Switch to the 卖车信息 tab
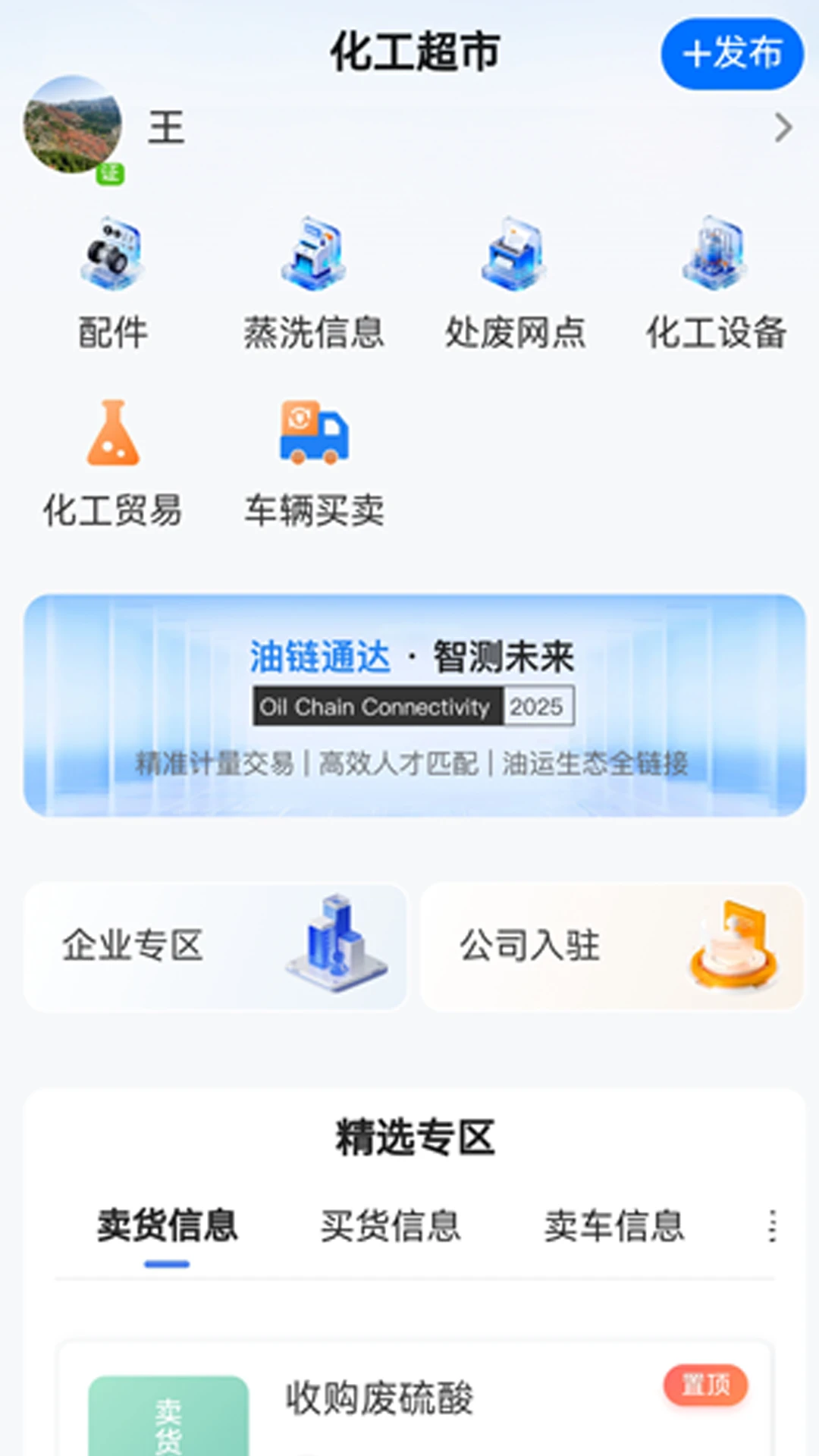The width and height of the screenshot is (819, 1456). tap(614, 1226)
